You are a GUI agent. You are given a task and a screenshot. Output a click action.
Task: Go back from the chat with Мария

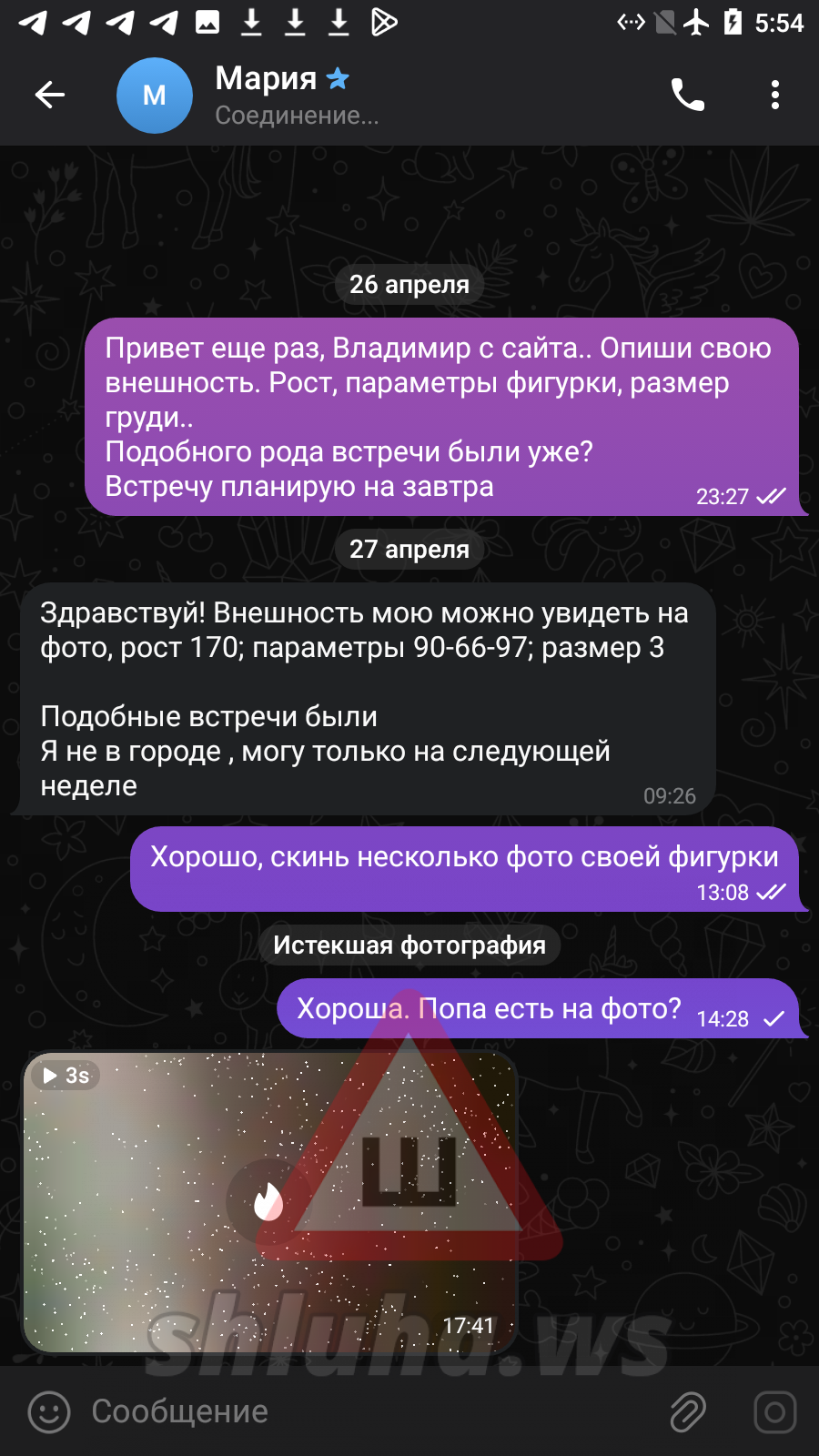click(x=50, y=95)
